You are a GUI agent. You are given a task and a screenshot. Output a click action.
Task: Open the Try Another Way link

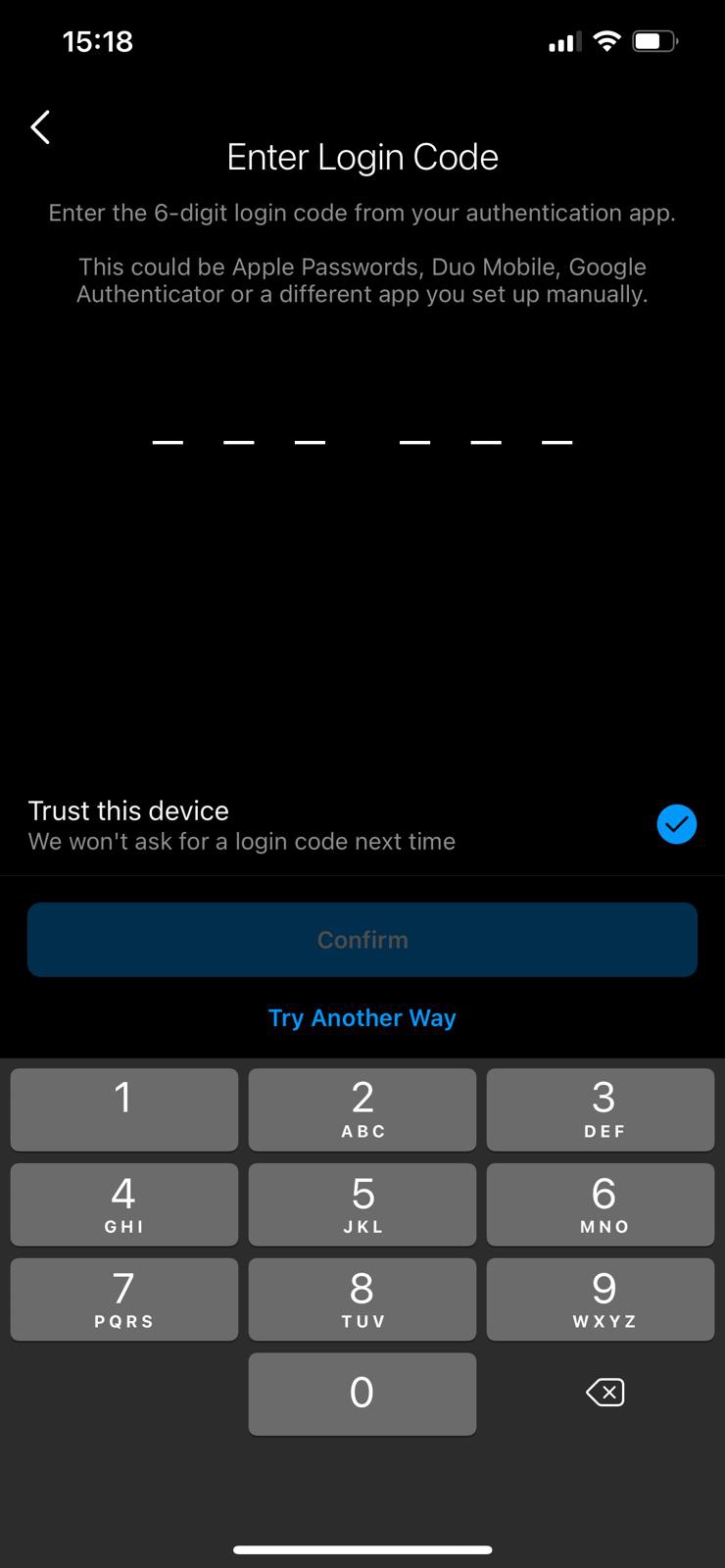pos(362,1018)
